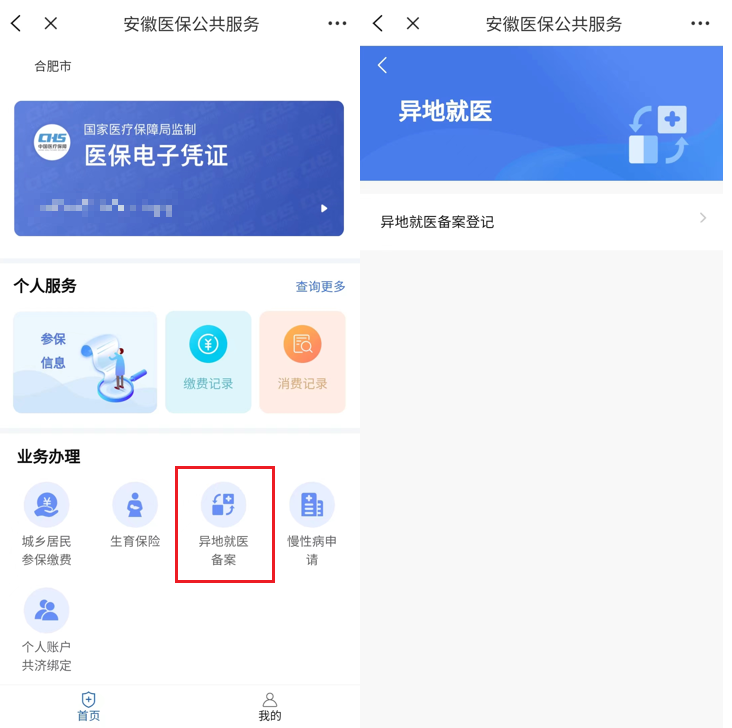Image resolution: width=732 pixels, height=728 pixels.
Task: Open 城乡居民参保缴费 service
Action: (47, 525)
